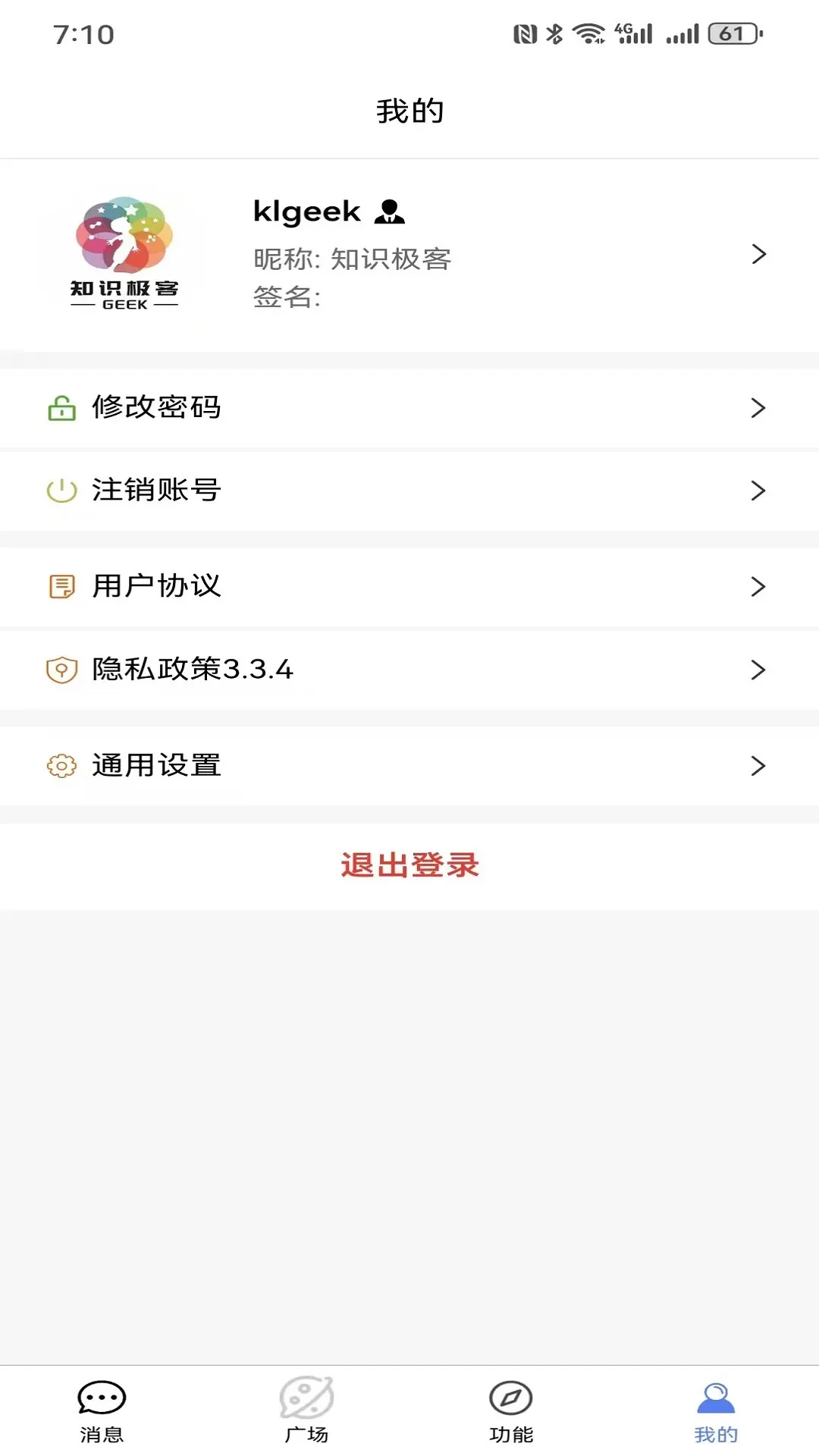The width and height of the screenshot is (819, 1456).
Task: Click the 注销账号 power icon
Action: click(61, 491)
